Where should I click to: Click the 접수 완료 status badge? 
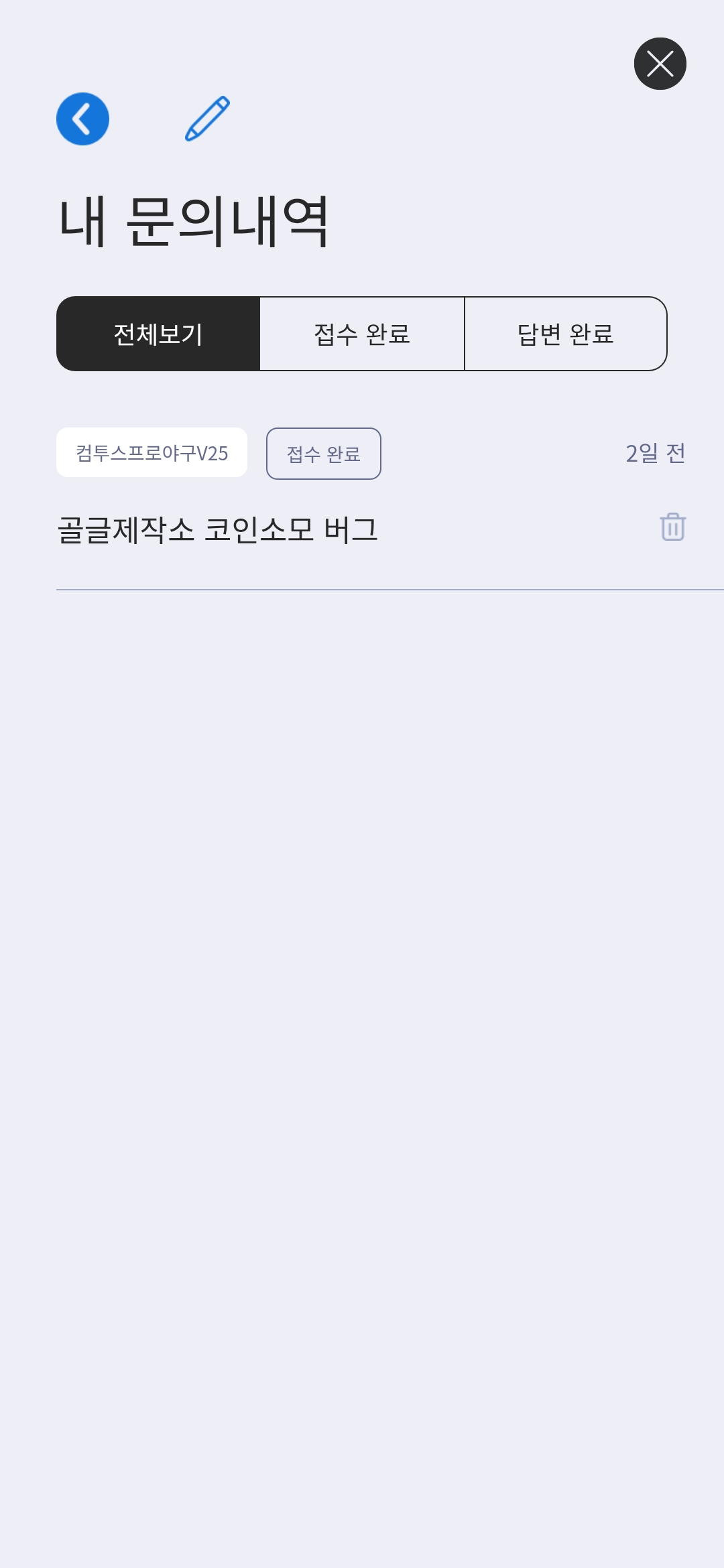click(x=323, y=454)
